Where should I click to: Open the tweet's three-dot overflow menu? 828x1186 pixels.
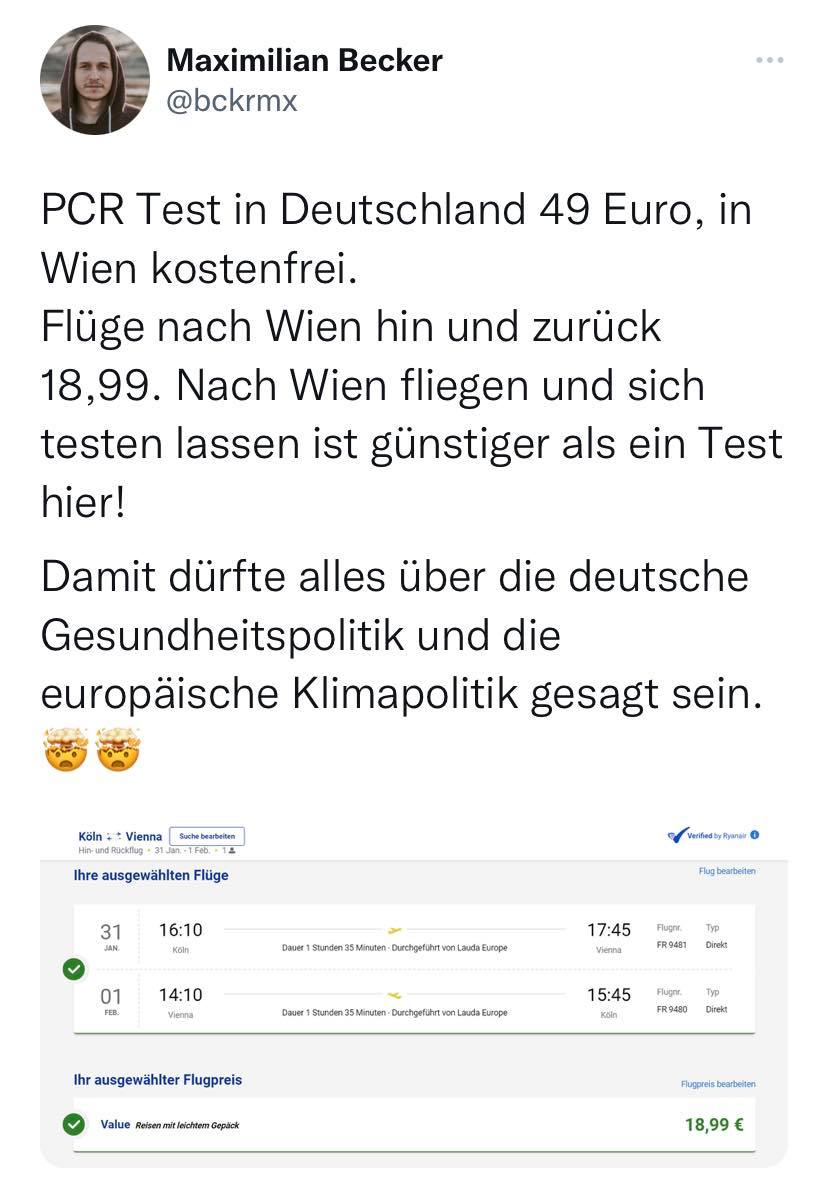coord(769,60)
